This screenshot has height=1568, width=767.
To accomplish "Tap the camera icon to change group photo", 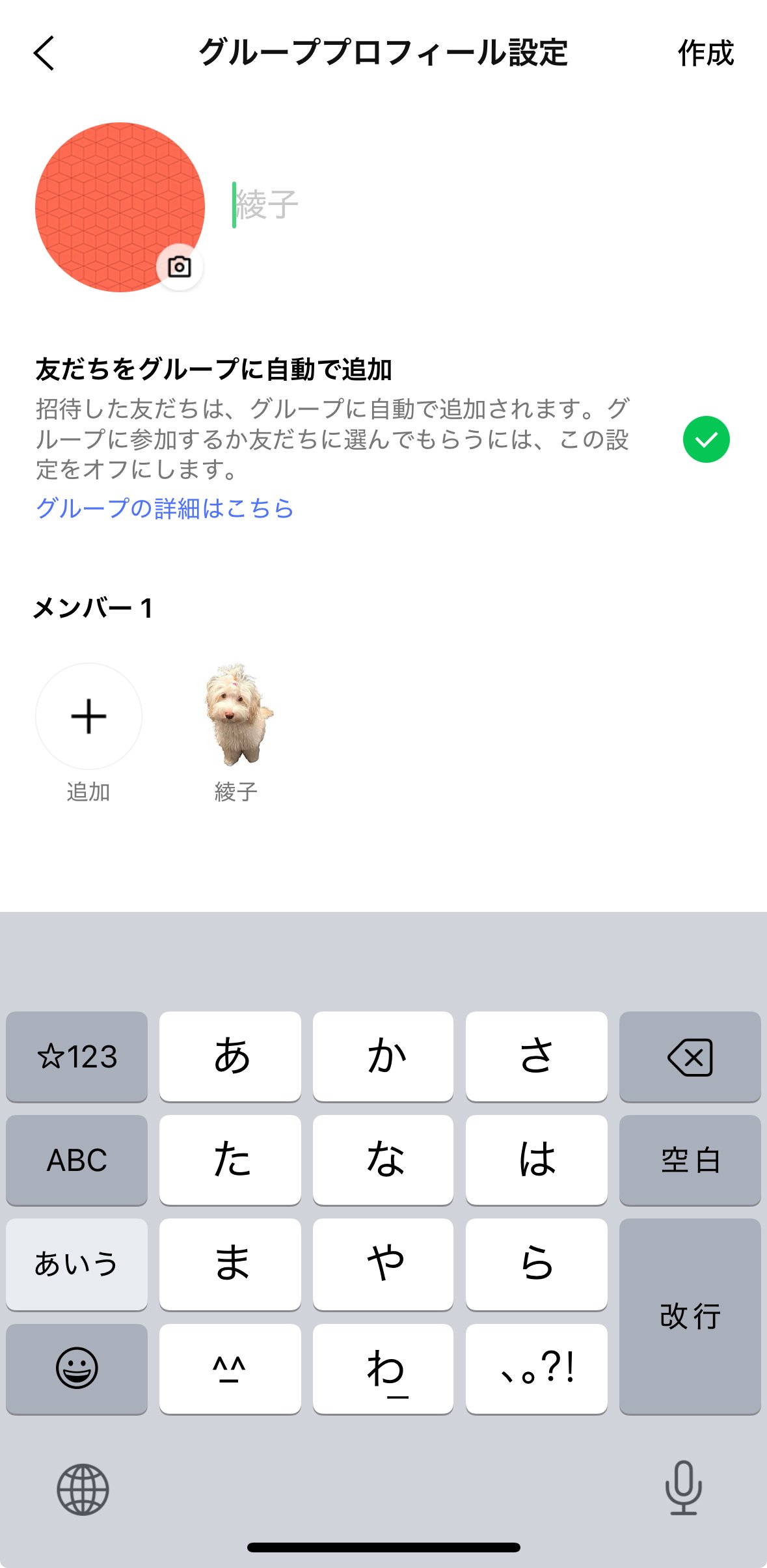I will pyautogui.click(x=180, y=267).
